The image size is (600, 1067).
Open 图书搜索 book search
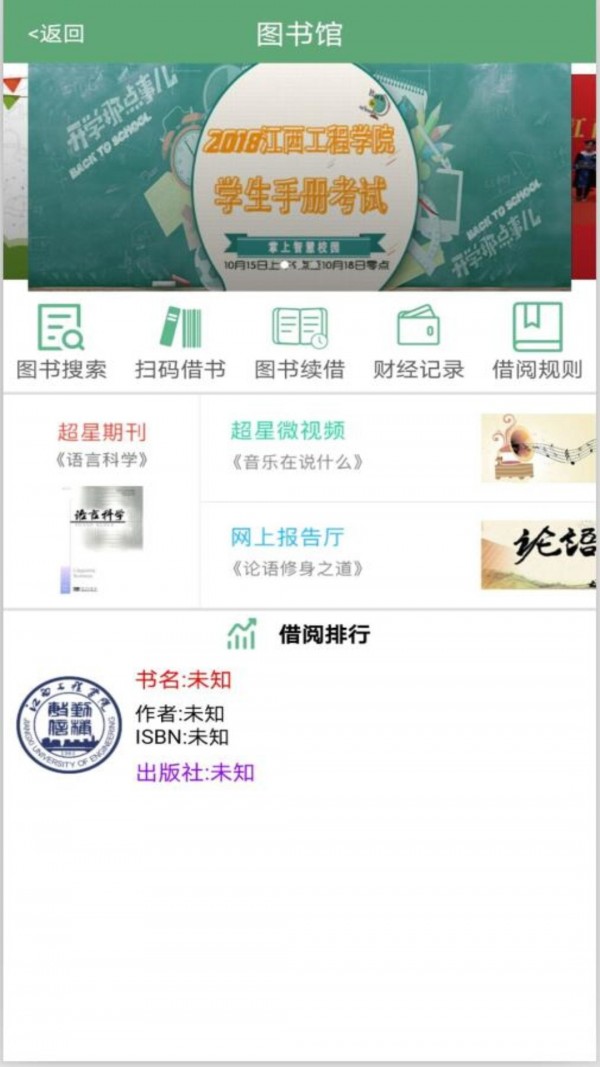pos(61,342)
